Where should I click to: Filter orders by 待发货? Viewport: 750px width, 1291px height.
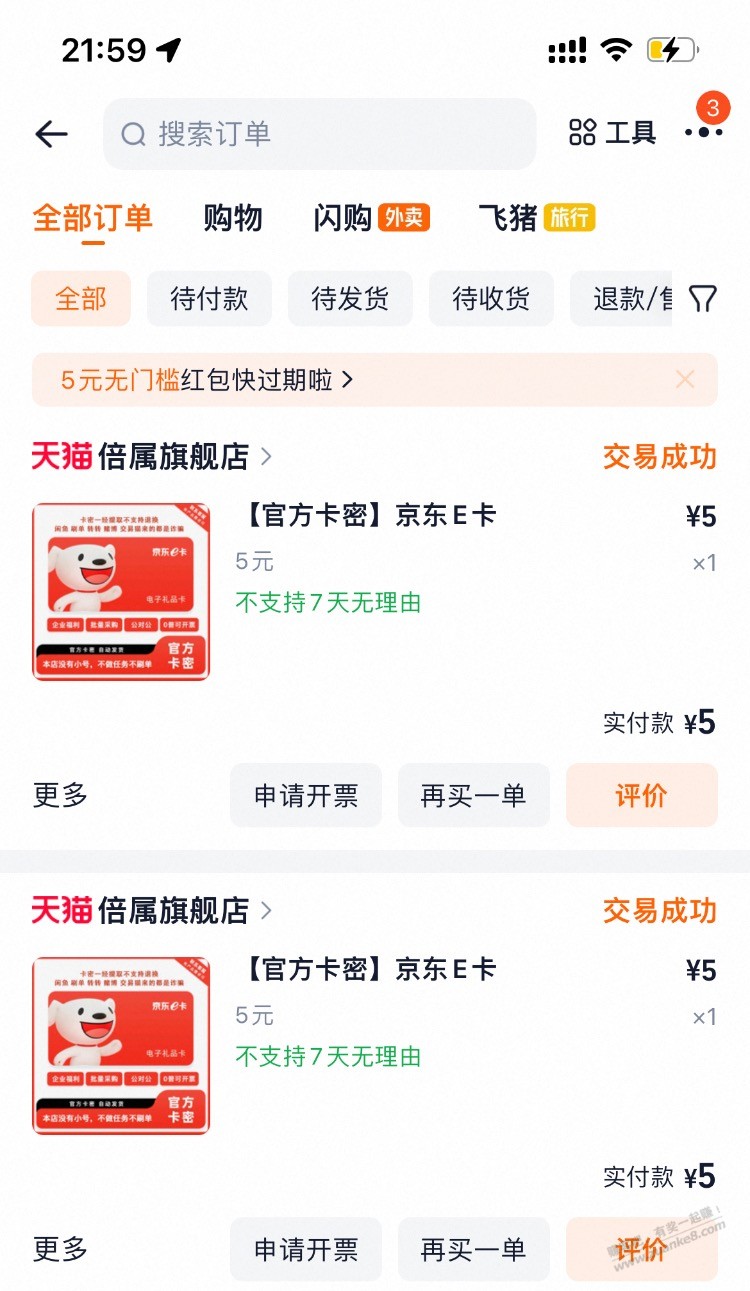pyautogui.click(x=350, y=299)
